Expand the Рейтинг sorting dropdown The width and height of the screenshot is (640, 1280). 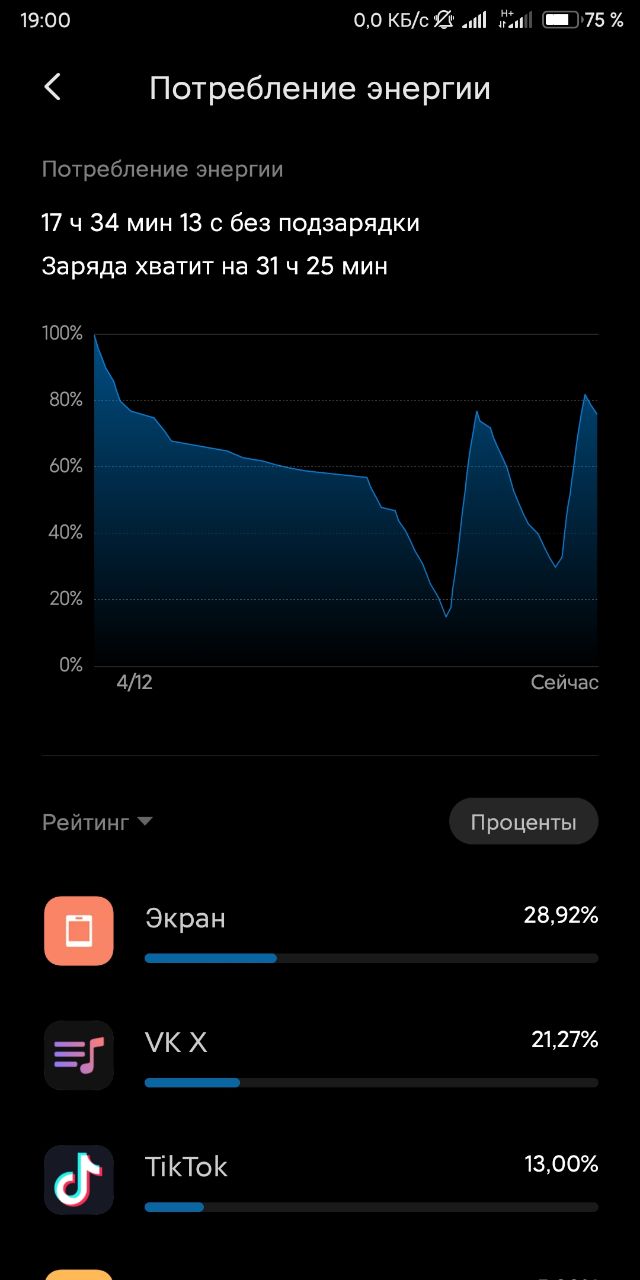coord(97,822)
